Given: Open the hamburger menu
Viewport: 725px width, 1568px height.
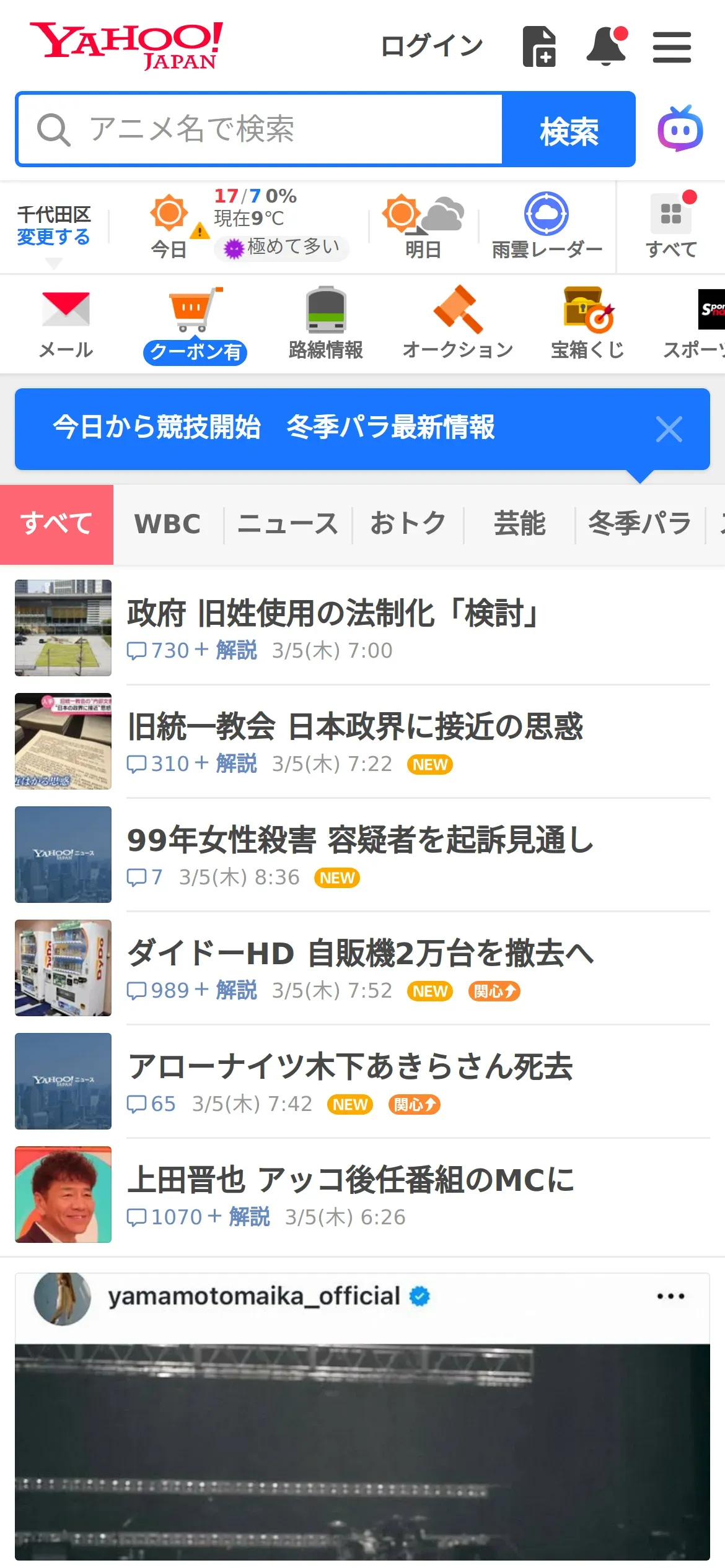Looking at the screenshot, I should pos(672,48).
